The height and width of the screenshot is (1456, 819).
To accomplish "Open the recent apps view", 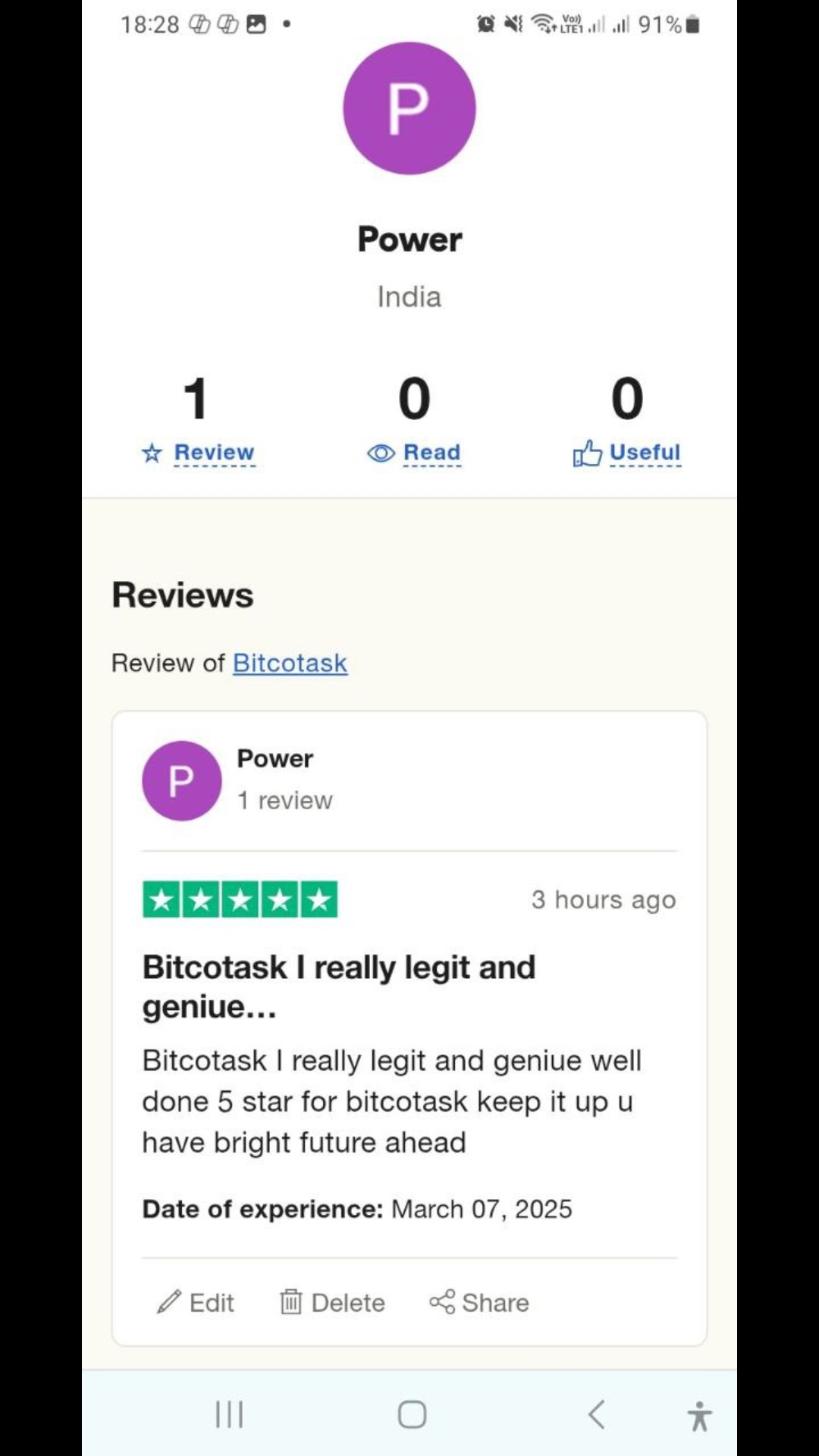I will click(x=229, y=1414).
